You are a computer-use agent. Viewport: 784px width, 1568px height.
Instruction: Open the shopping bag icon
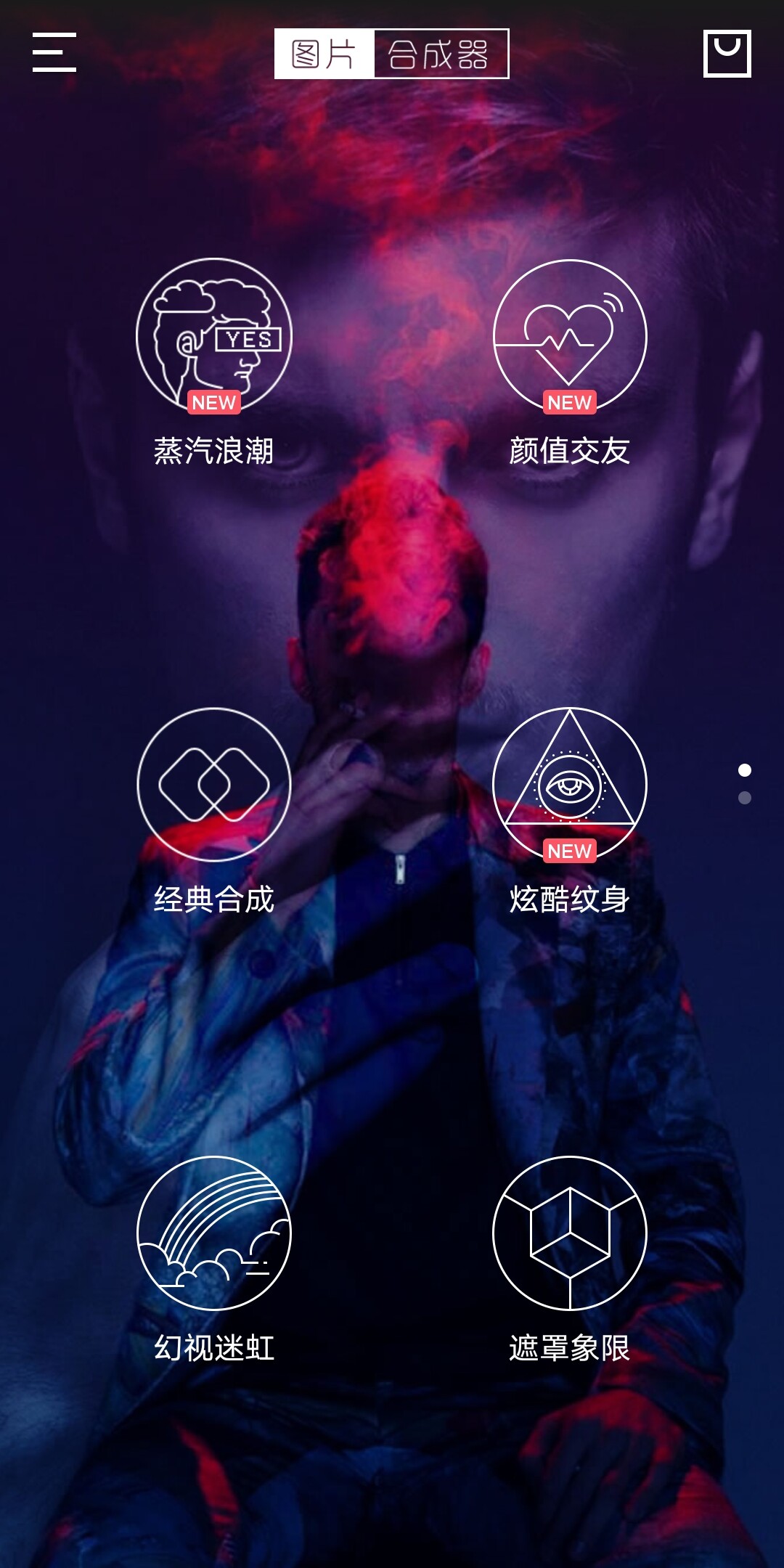point(727,53)
